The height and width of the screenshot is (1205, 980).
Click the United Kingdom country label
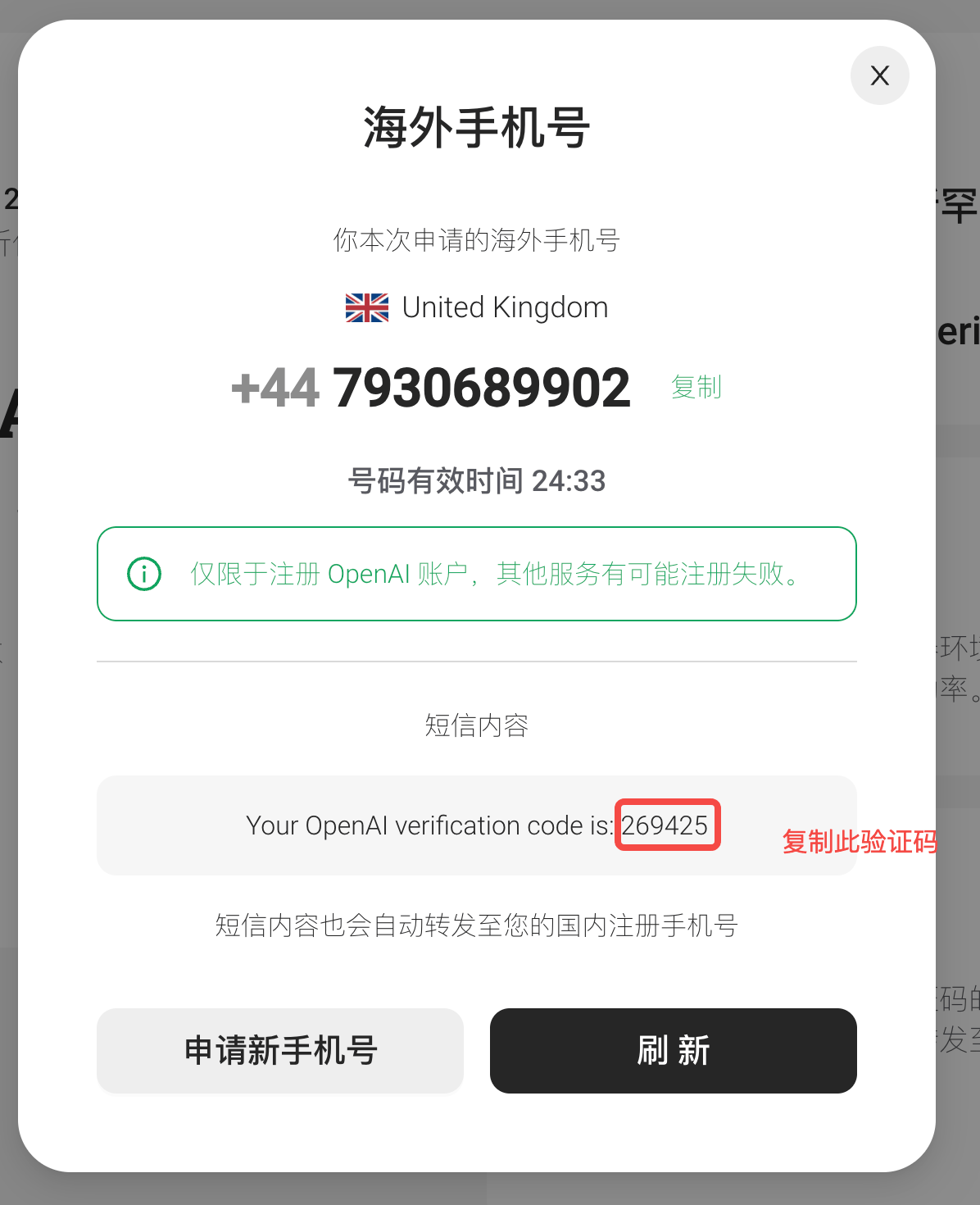click(504, 307)
